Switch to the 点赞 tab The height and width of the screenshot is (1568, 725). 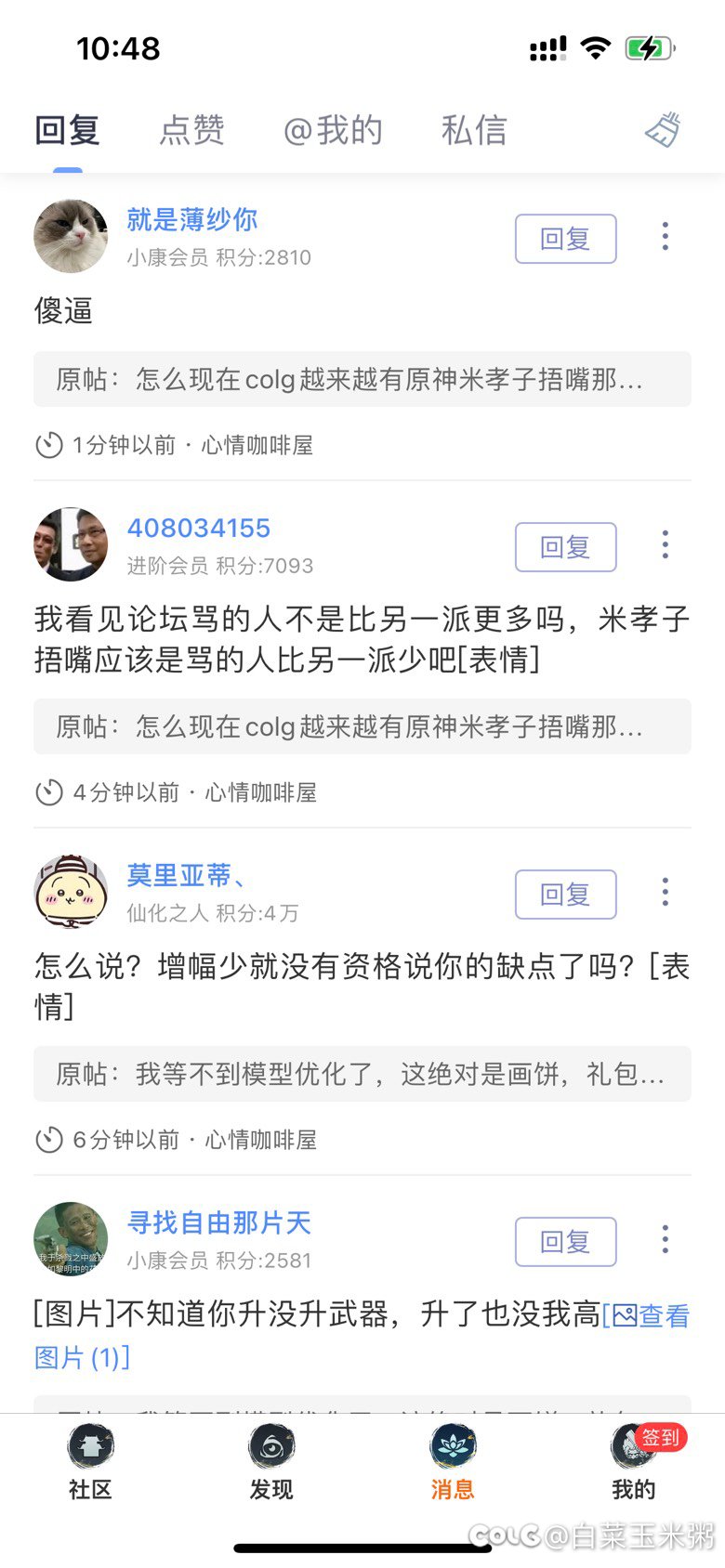(191, 130)
